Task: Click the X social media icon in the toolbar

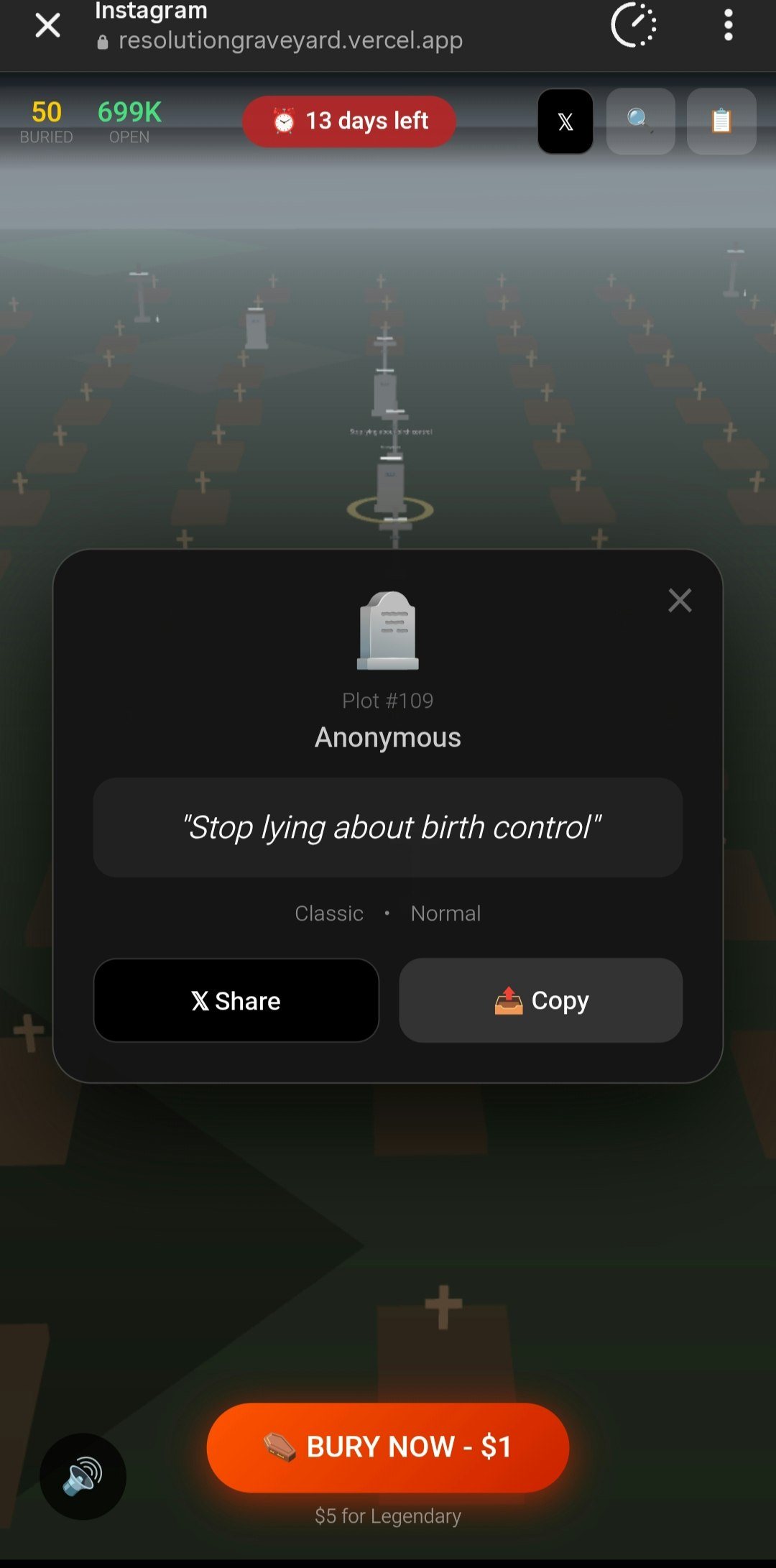Action: click(x=565, y=121)
